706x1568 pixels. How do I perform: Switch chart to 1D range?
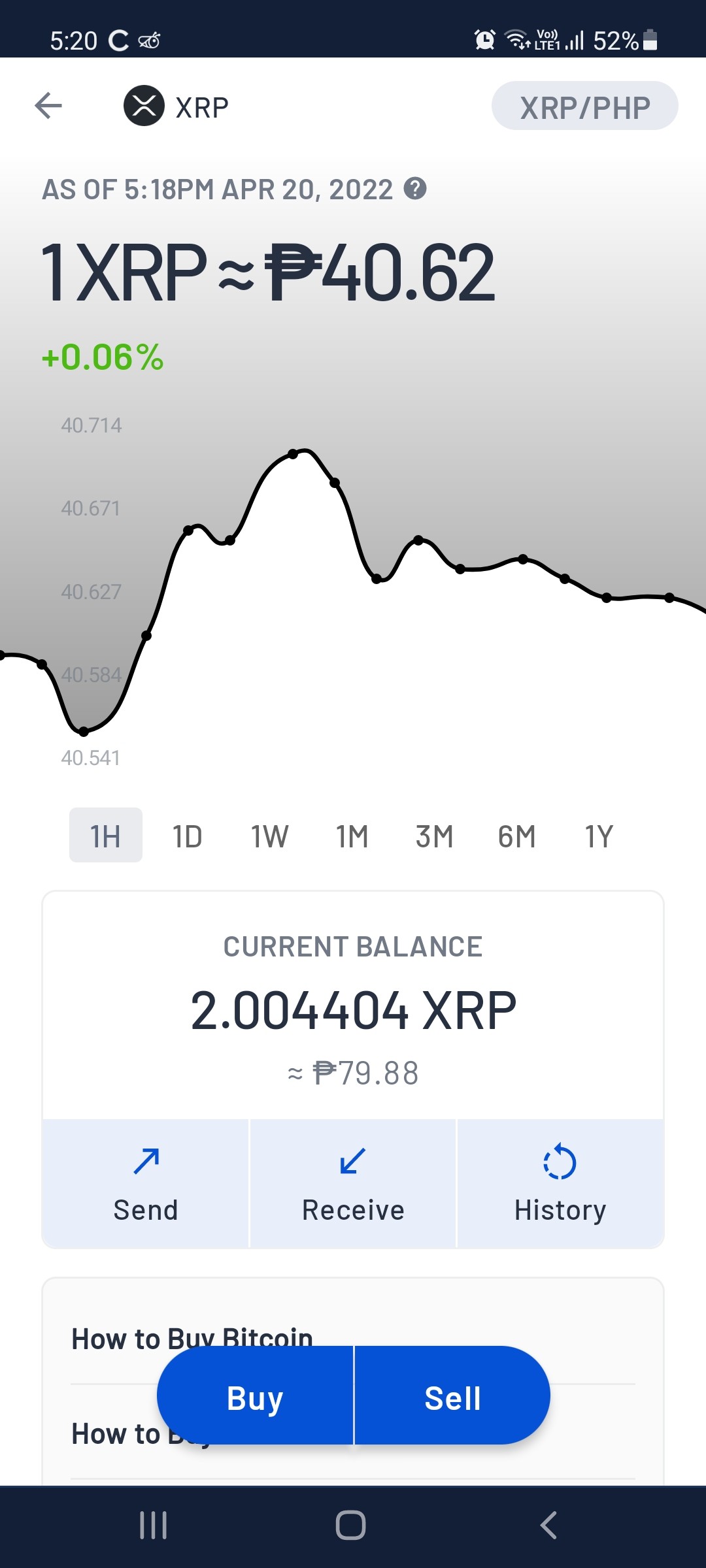188,835
